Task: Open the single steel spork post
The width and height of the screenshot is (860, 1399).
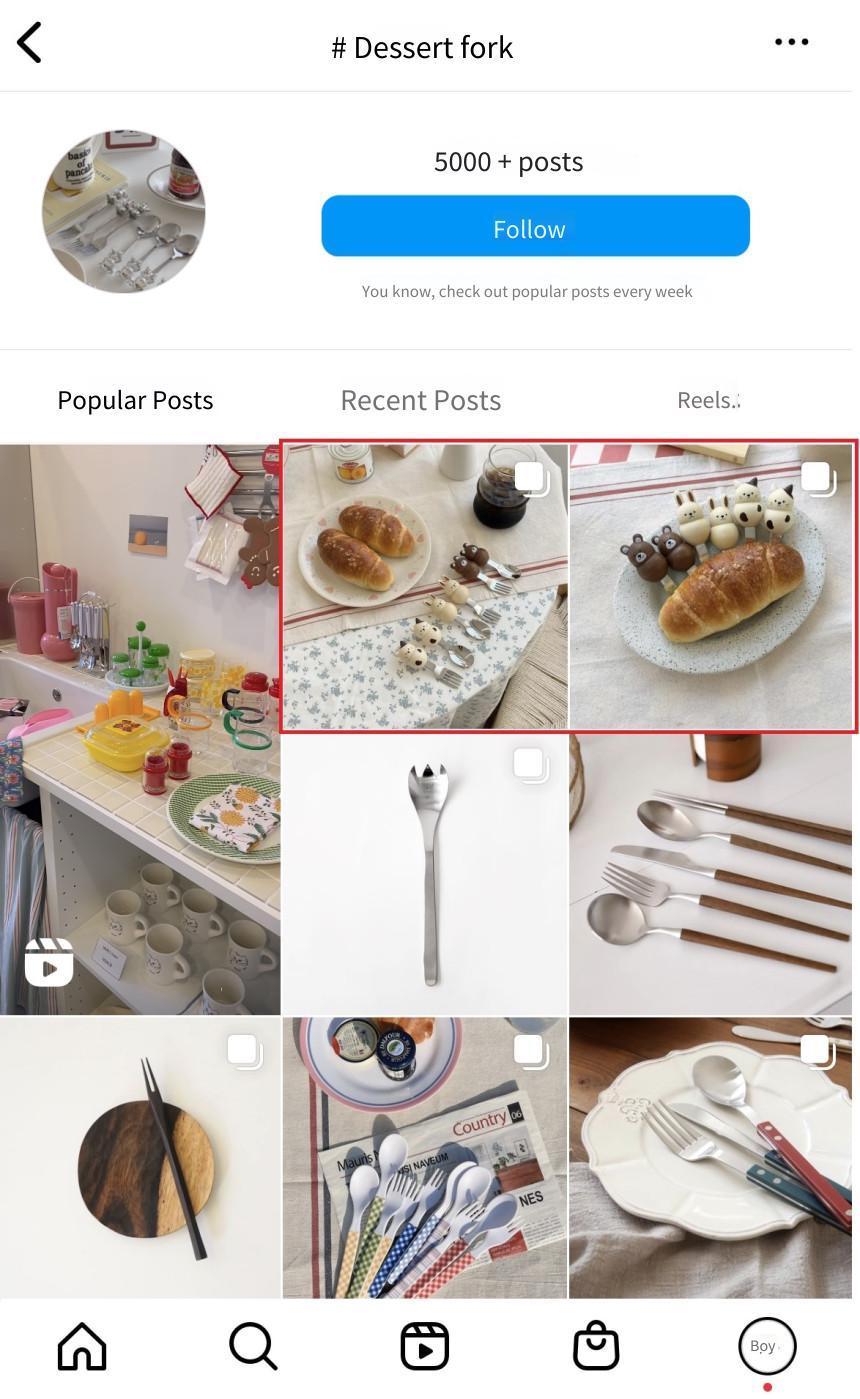Action: [425, 874]
